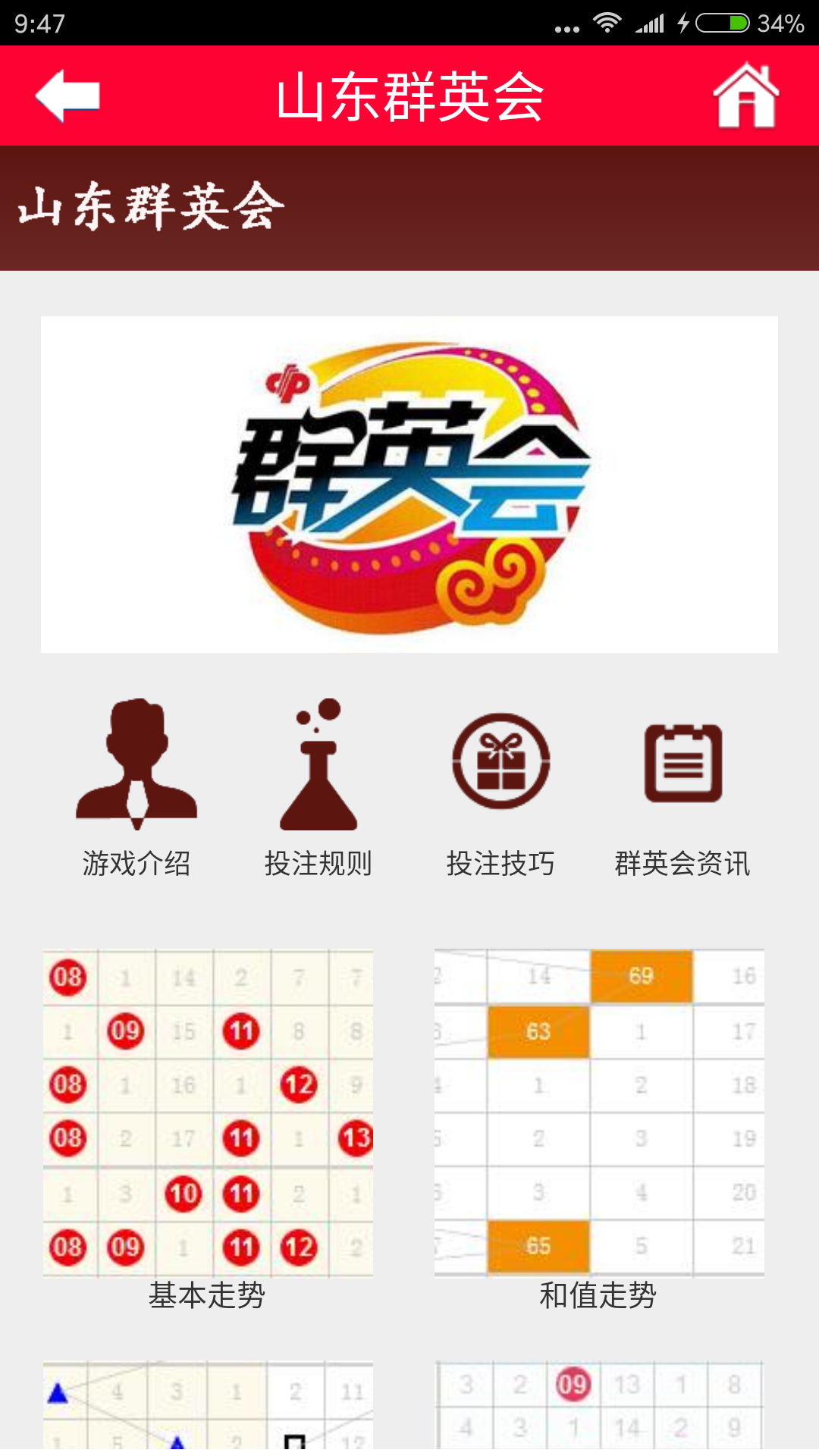Go back using the white arrow

coord(67,96)
